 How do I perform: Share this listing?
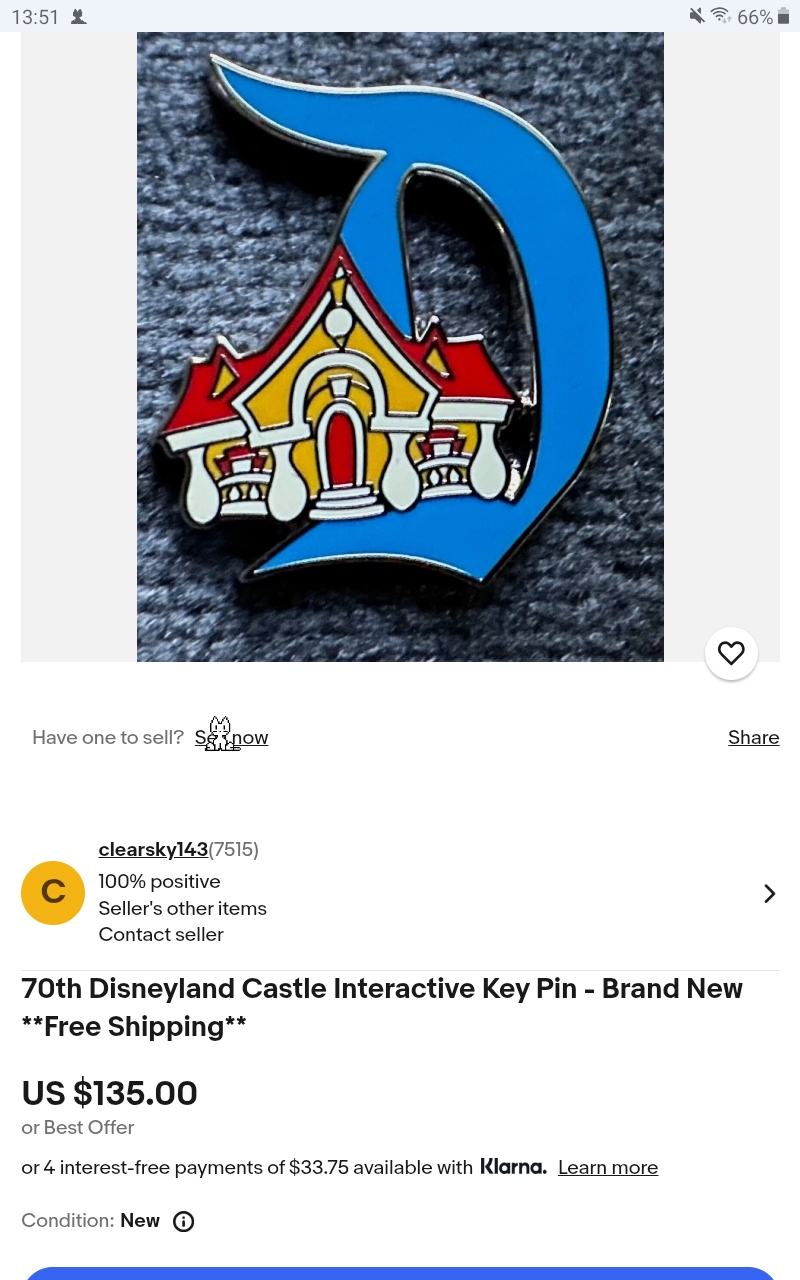click(753, 738)
